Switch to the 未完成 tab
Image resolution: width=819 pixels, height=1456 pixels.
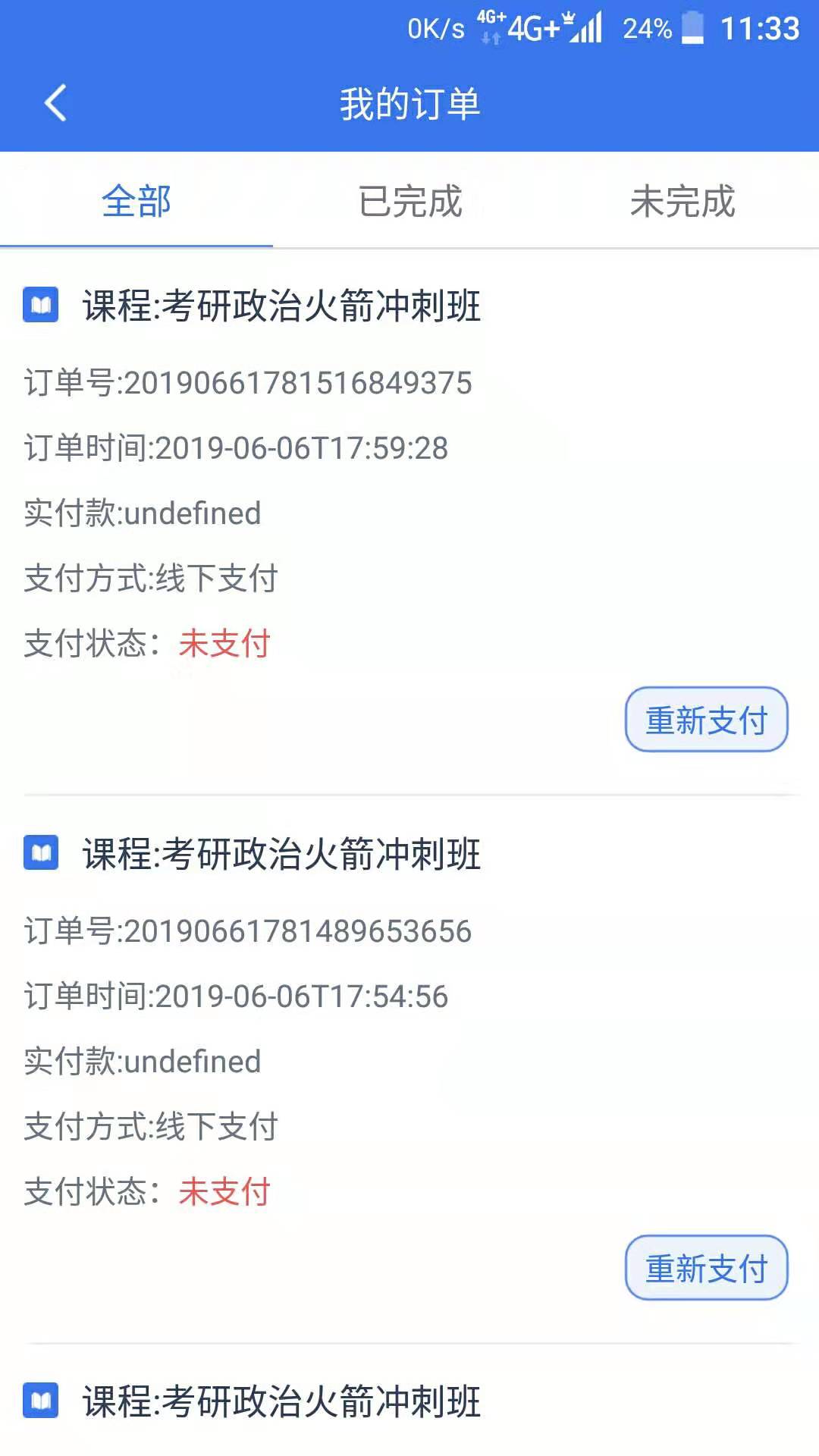point(682,202)
